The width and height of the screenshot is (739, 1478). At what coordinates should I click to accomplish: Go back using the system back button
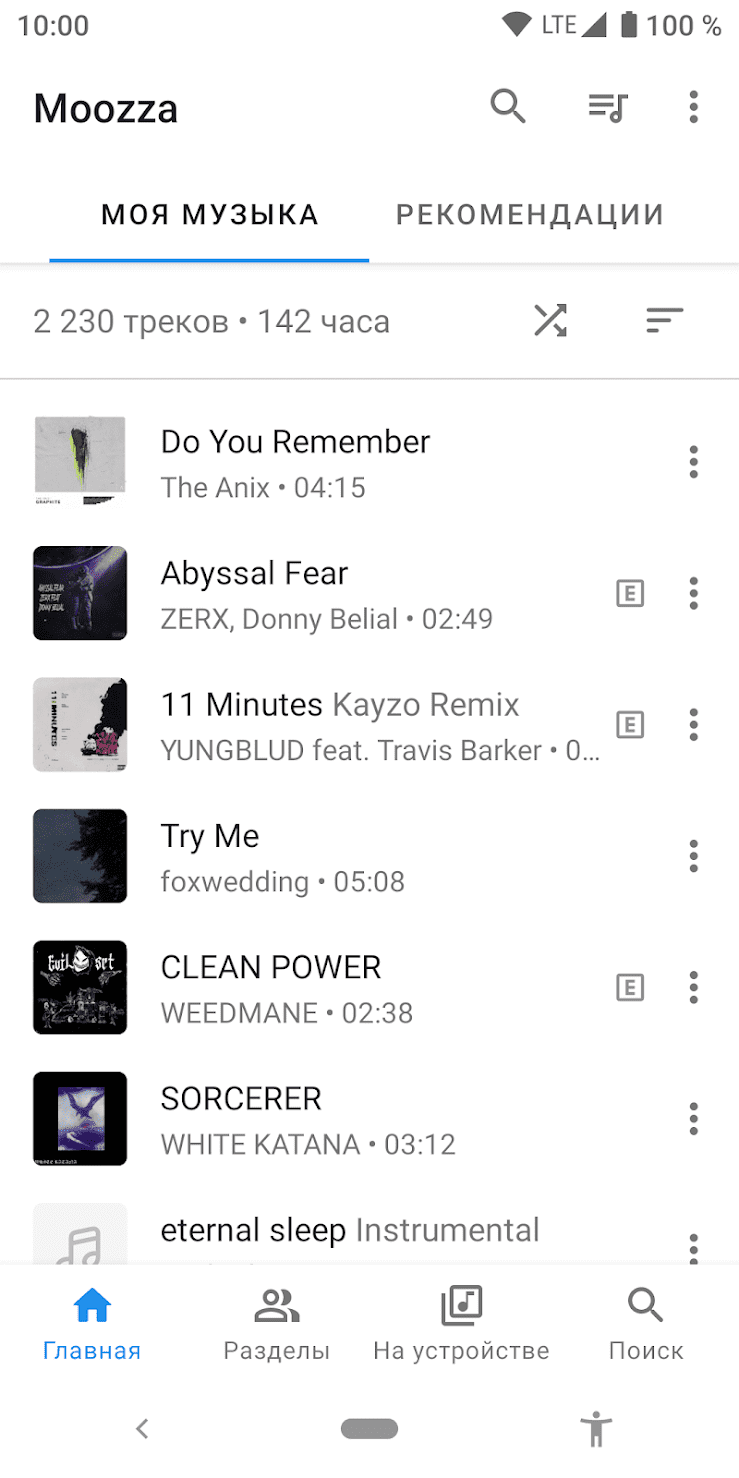(142, 1429)
